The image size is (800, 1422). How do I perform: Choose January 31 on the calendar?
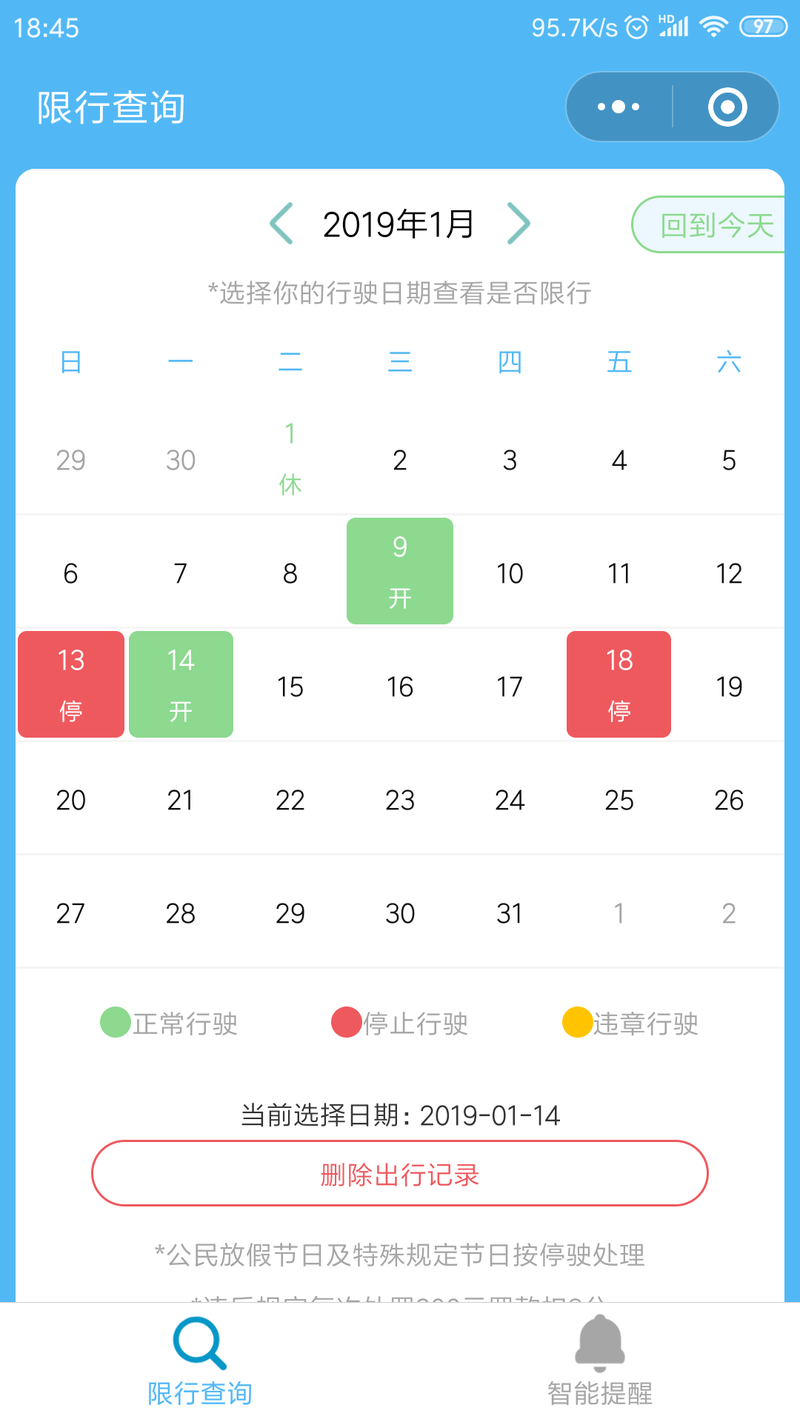pyautogui.click(x=510, y=912)
